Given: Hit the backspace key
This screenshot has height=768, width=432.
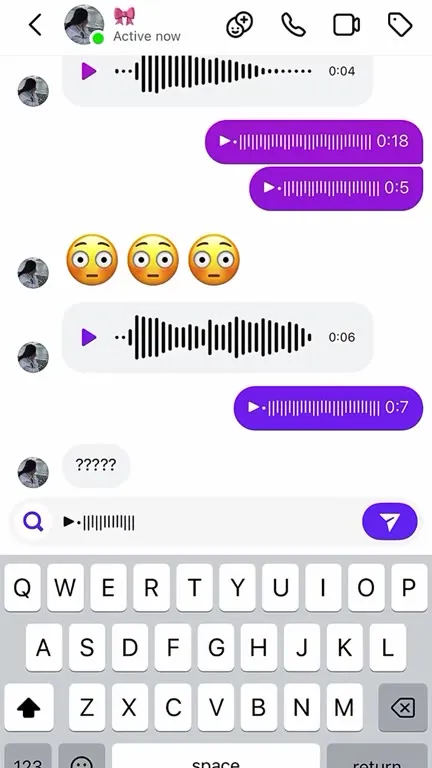Looking at the screenshot, I should coord(403,707).
